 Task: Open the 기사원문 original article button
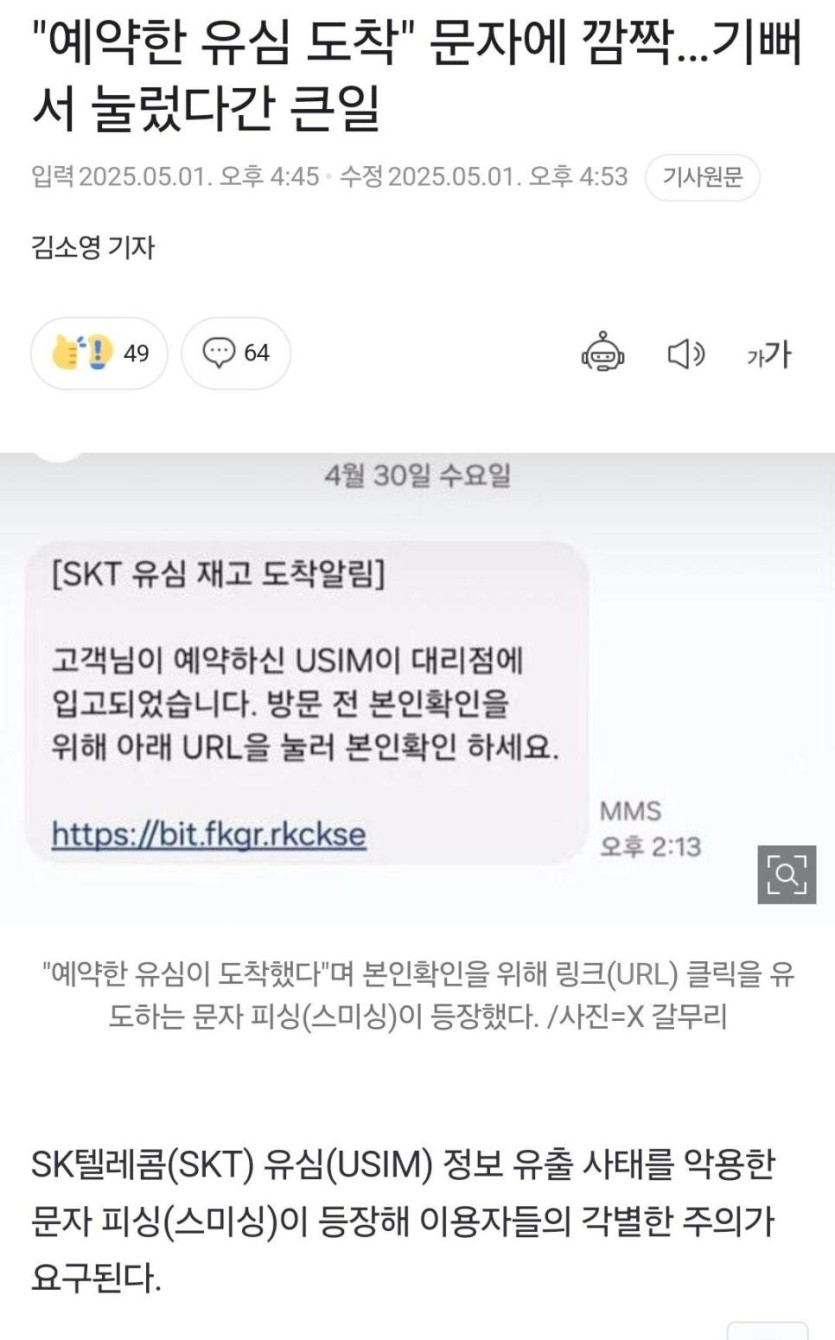click(702, 178)
